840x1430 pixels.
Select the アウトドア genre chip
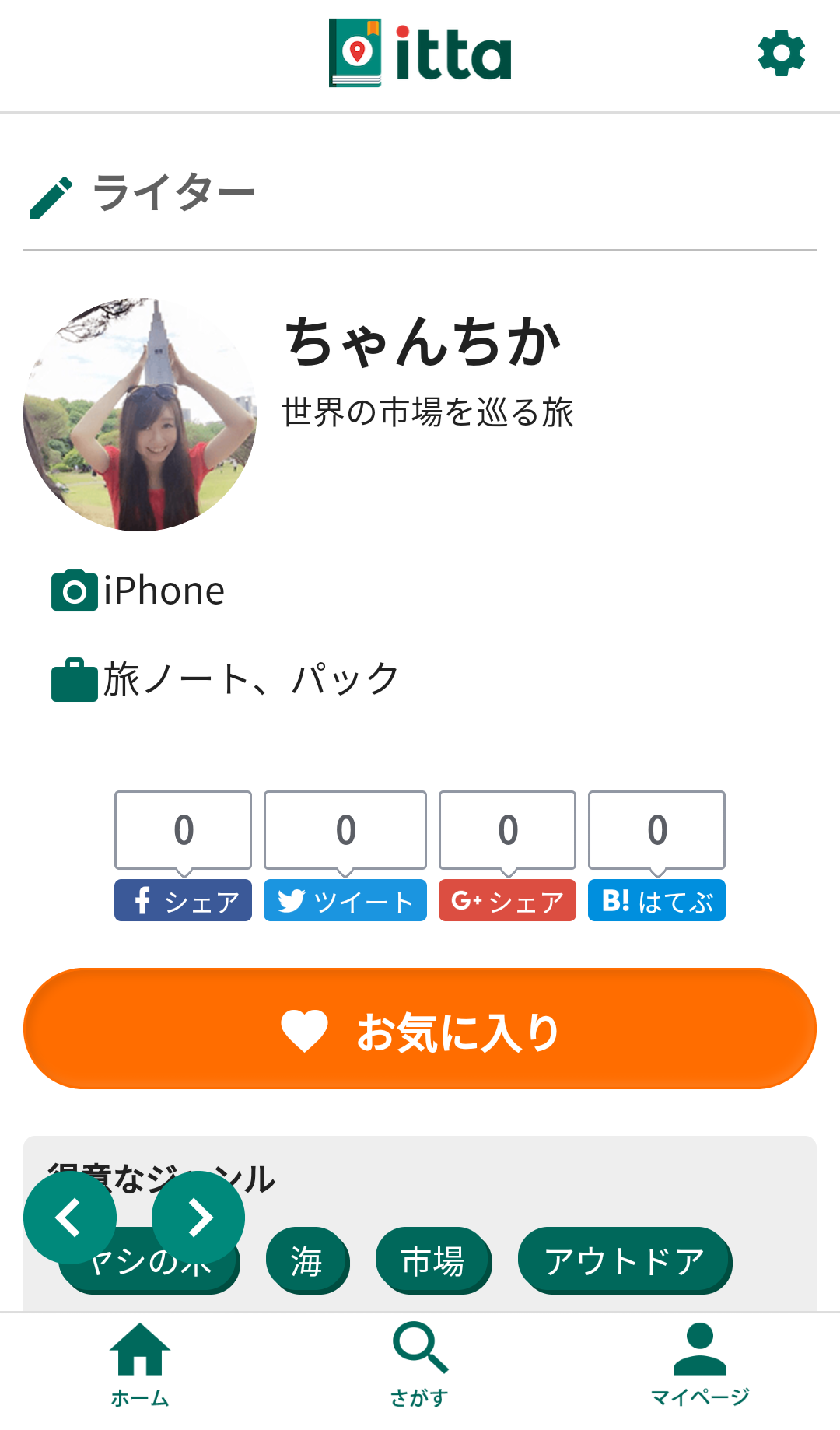(x=625, y=1260)
